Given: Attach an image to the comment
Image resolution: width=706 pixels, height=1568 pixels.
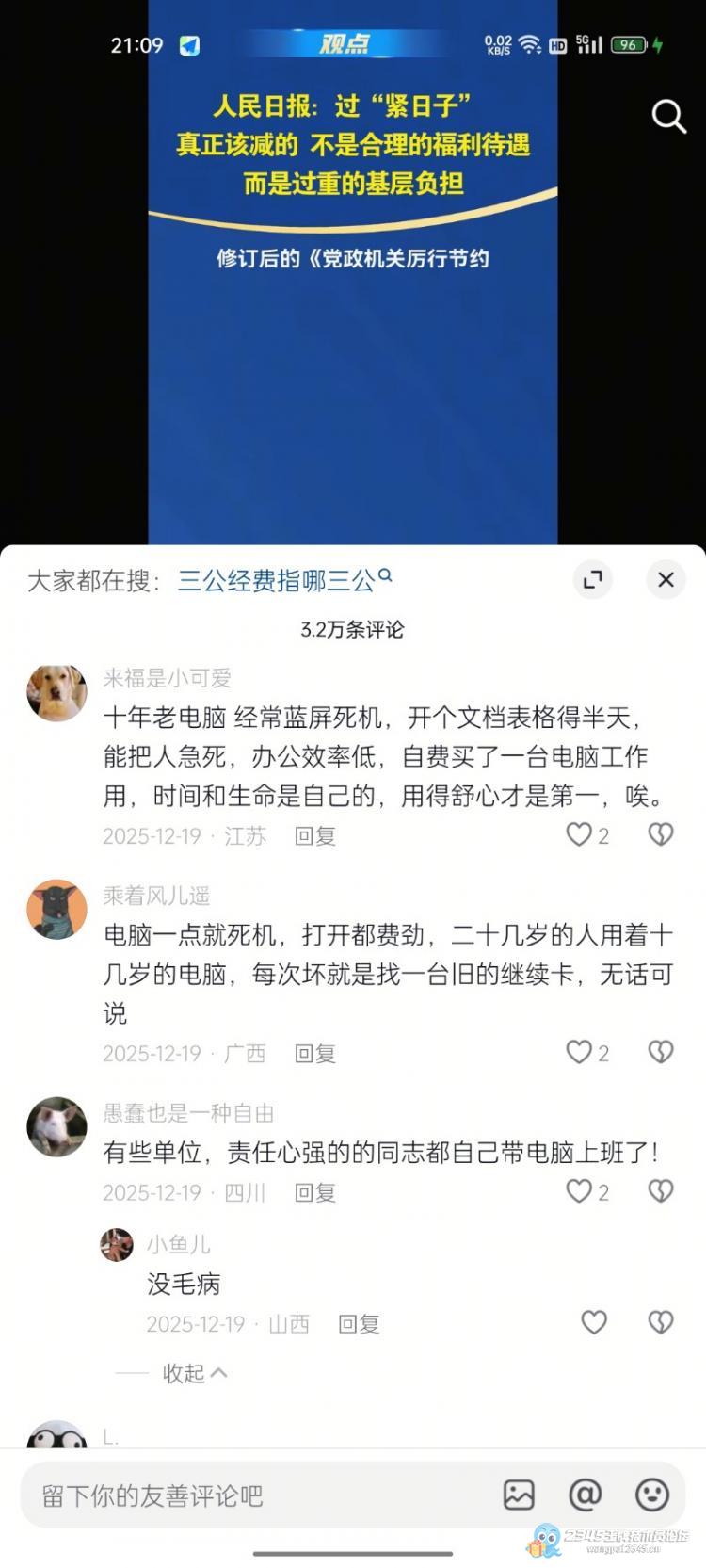Looking at the screenshot, I should pyautogui.click(x=519, y=1495).
